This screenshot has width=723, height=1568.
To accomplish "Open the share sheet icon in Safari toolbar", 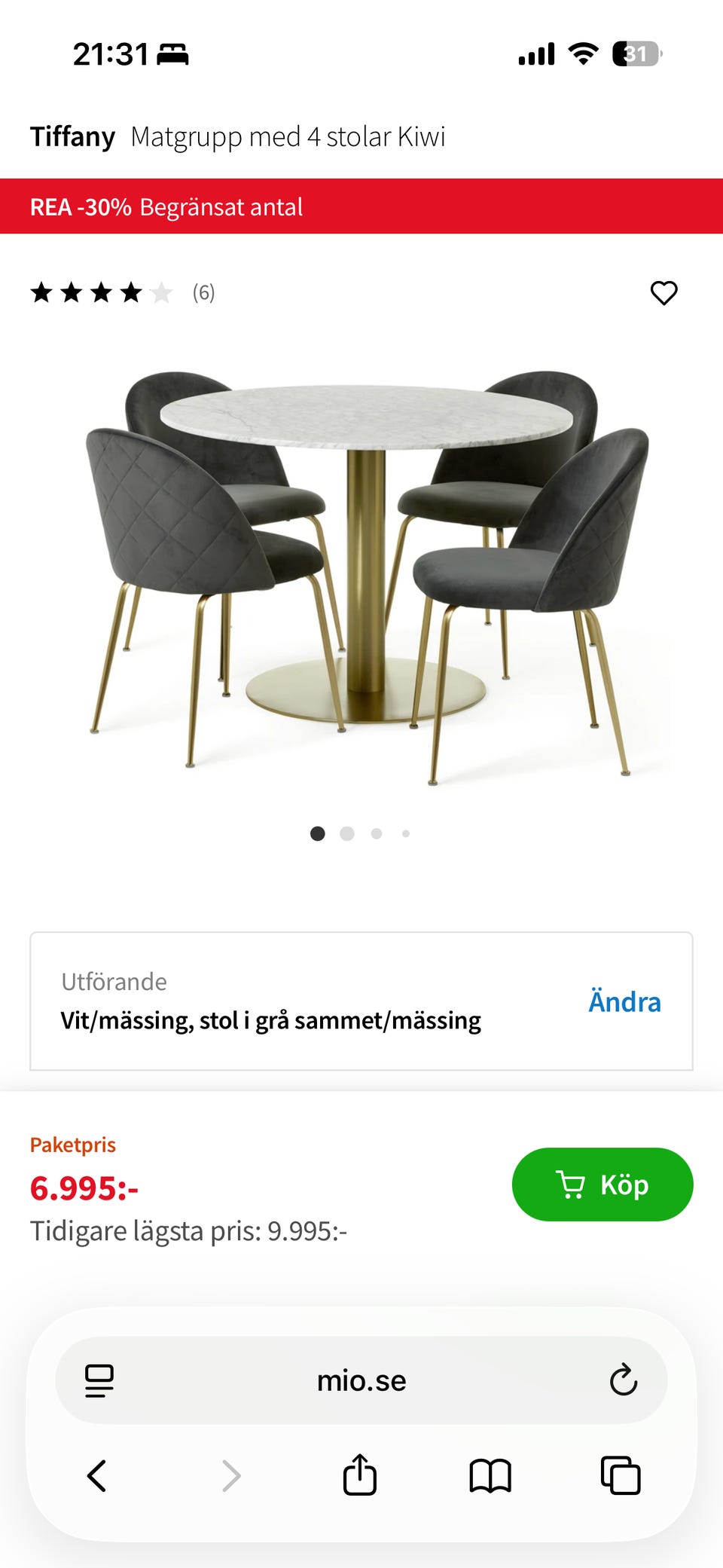I will [x=361, y=1476].
